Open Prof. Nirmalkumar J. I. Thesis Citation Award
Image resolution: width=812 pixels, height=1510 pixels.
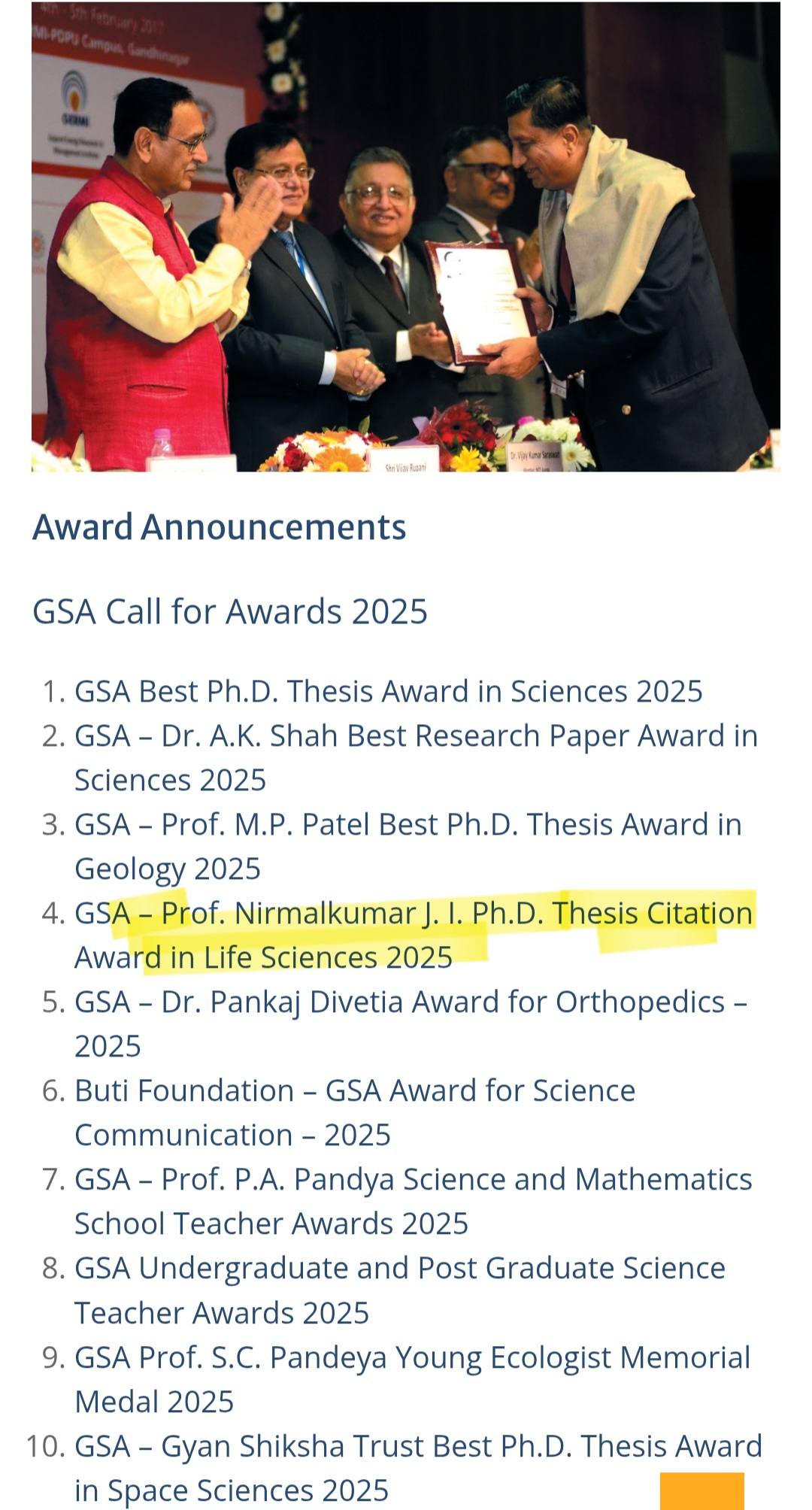click(413, 914)
